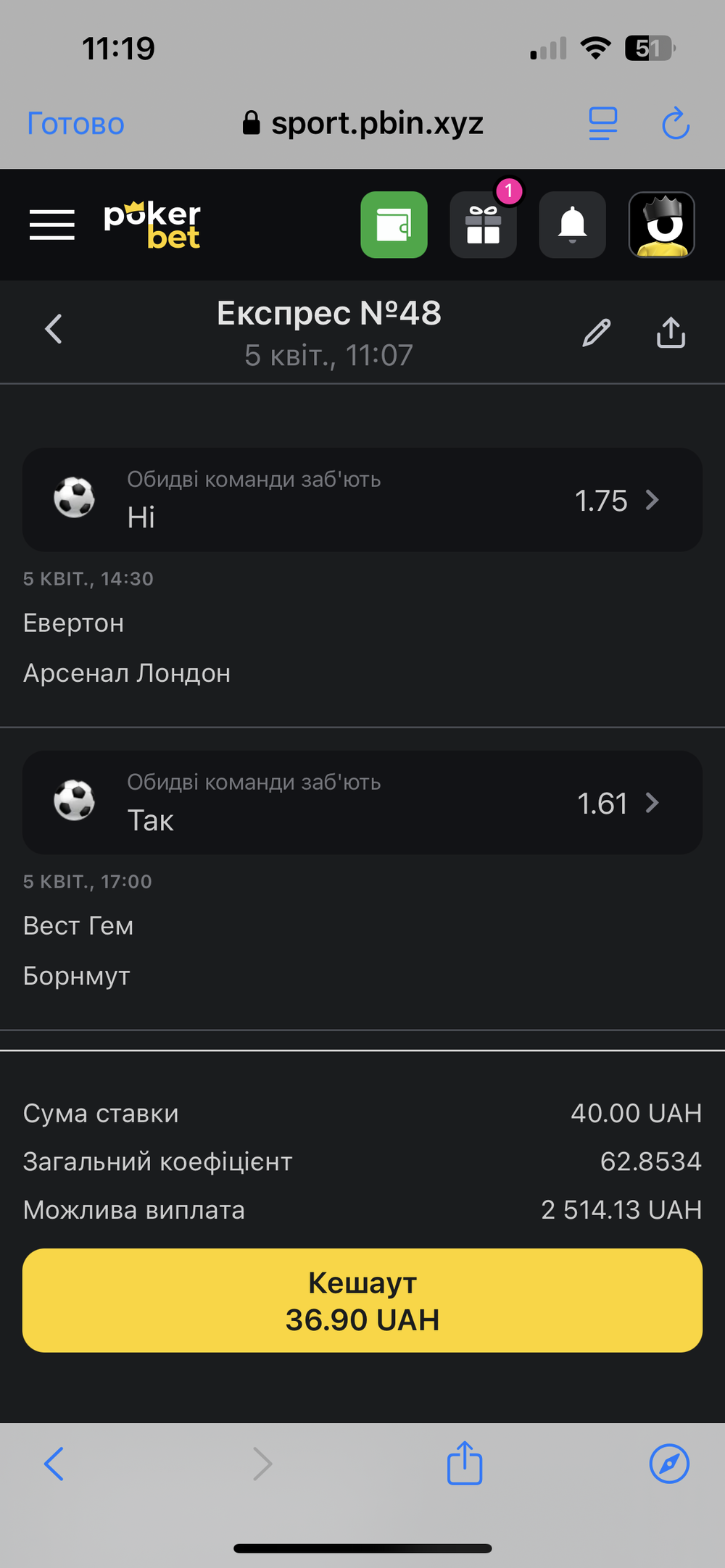Edit the bet with the pencil icon
Viewport: 725px width, 1568px height.
point(597,333)
